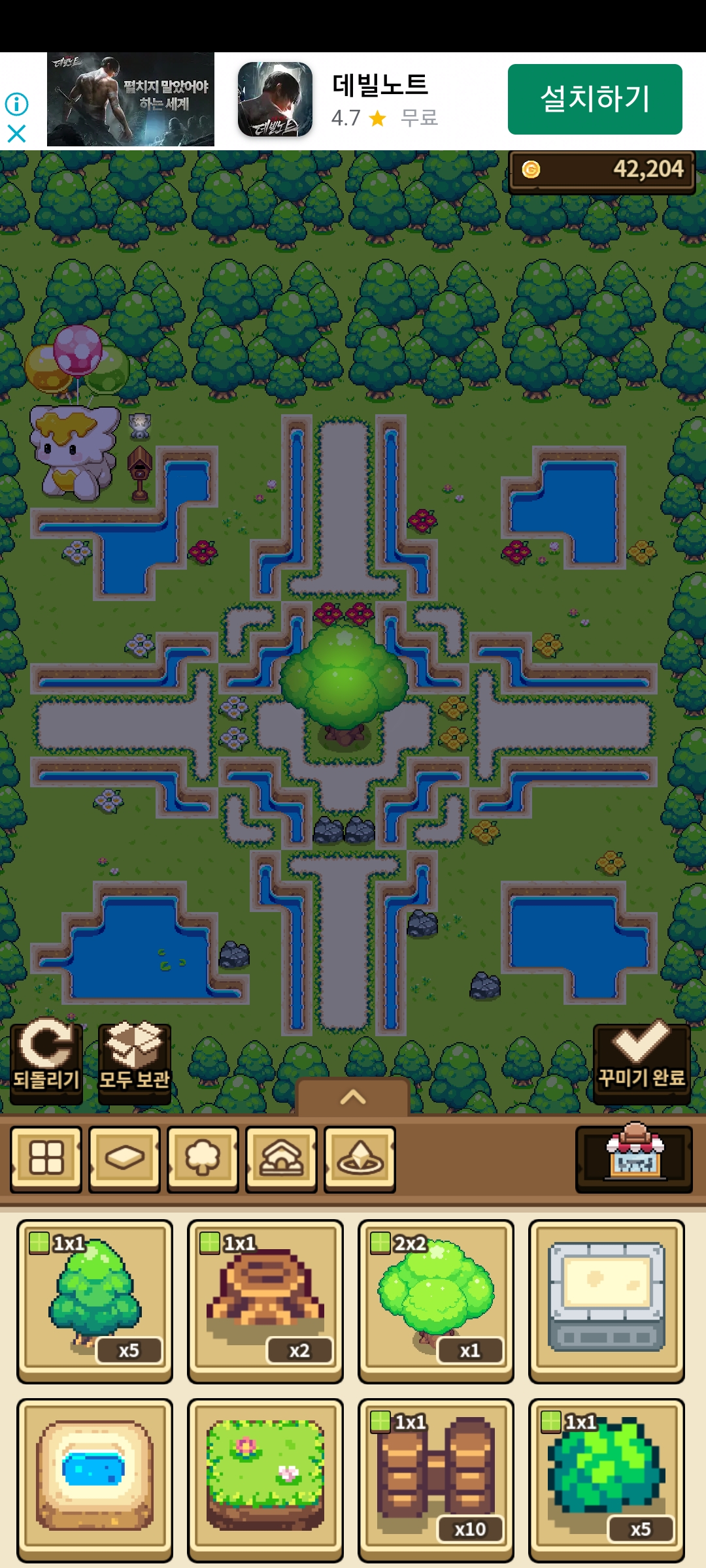Tap the 되돌리기 undo button

(46, 1062)
